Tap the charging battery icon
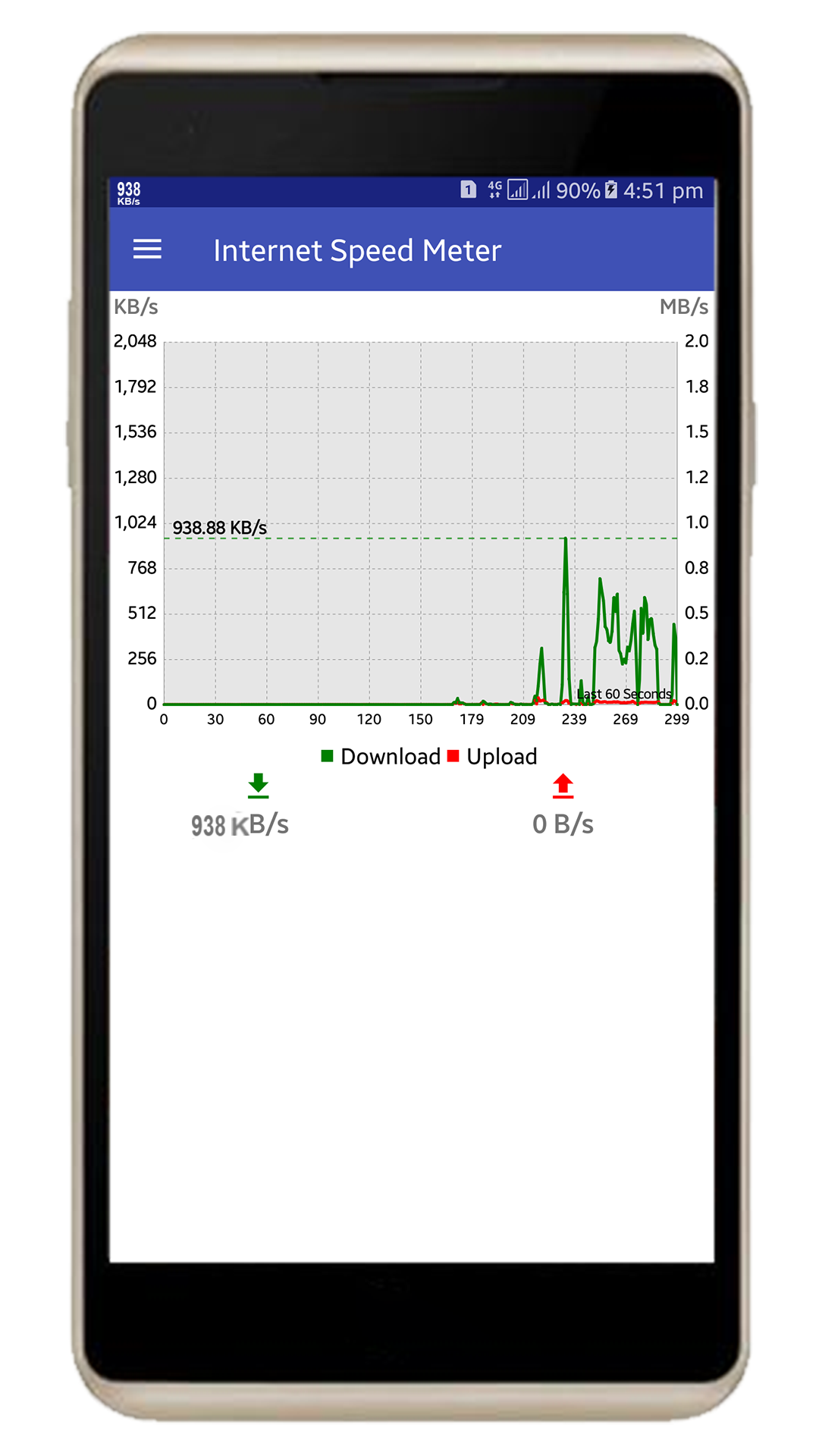Image resolution: width=819 pixels, height=1456 pixels. pos(611,192)
